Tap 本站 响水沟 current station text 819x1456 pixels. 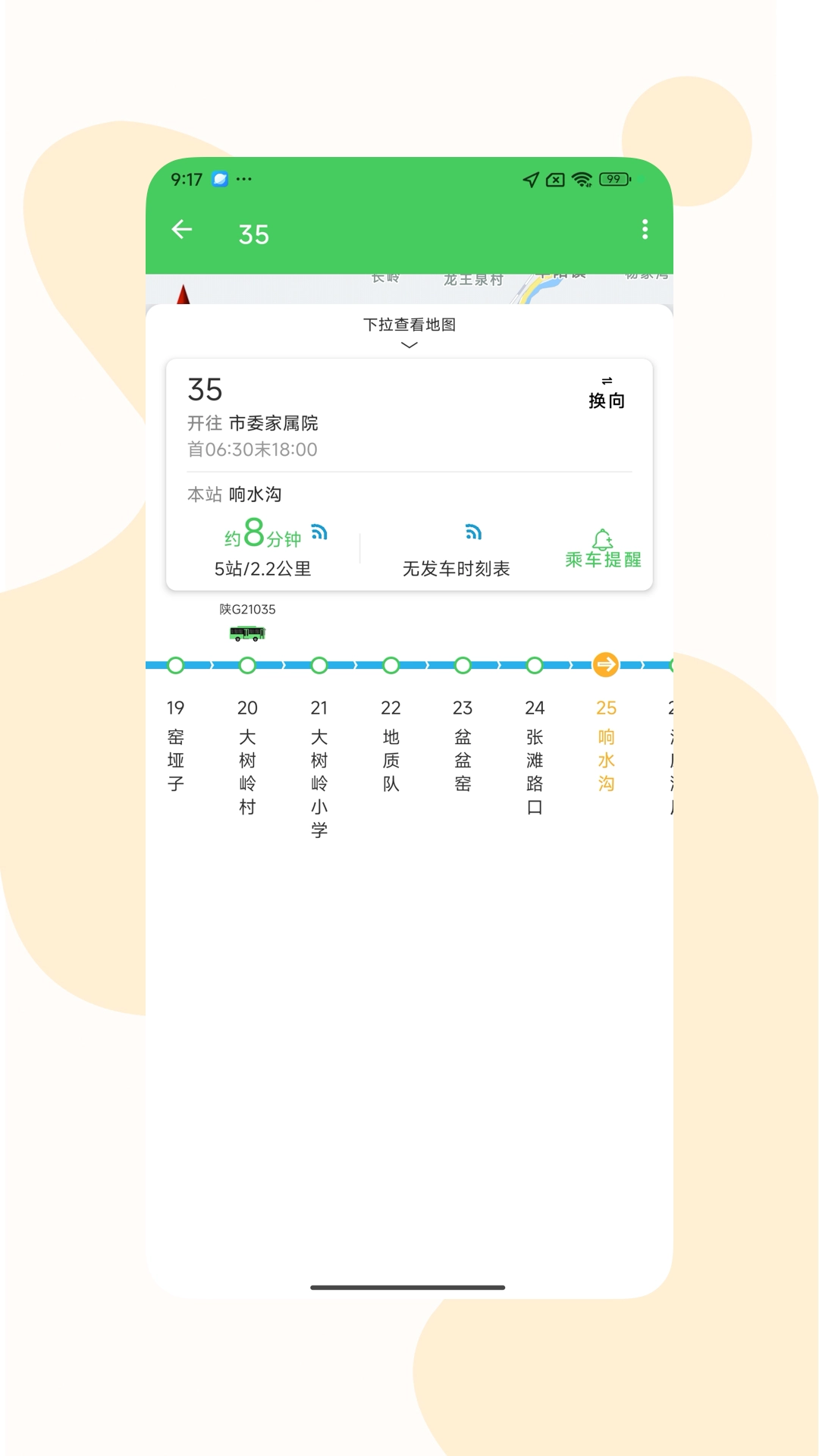[x=236, y=494]
